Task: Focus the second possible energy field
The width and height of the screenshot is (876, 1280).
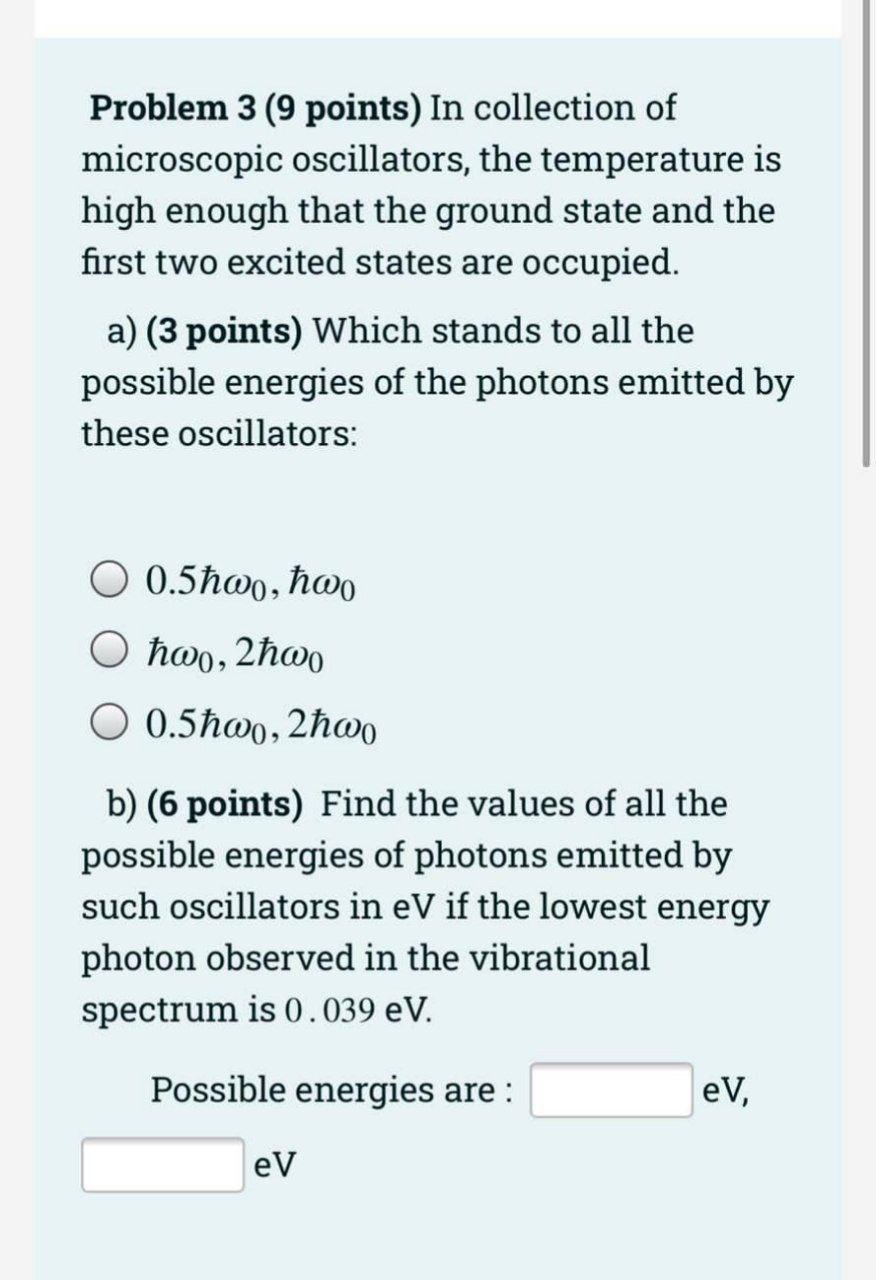Action: (163, 1165)
